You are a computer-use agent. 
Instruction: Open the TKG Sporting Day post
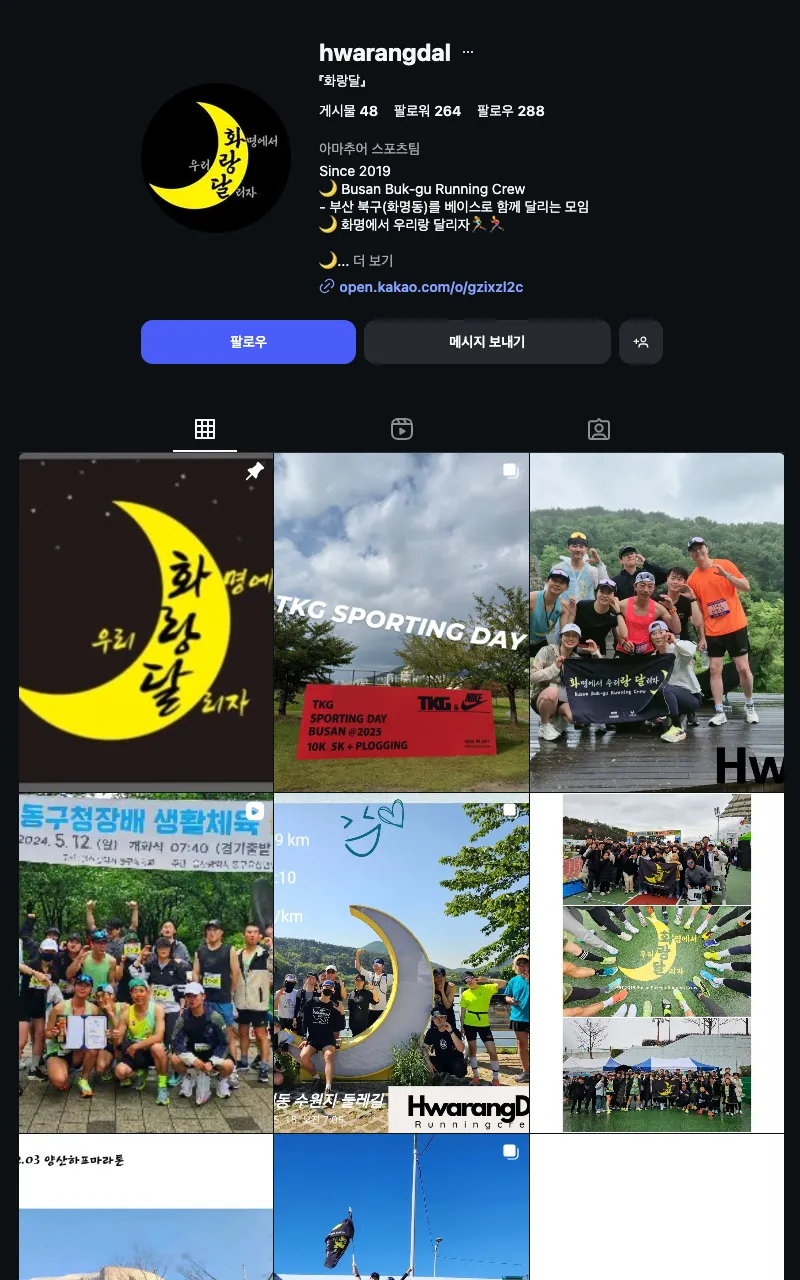click(x=401, y=622)
